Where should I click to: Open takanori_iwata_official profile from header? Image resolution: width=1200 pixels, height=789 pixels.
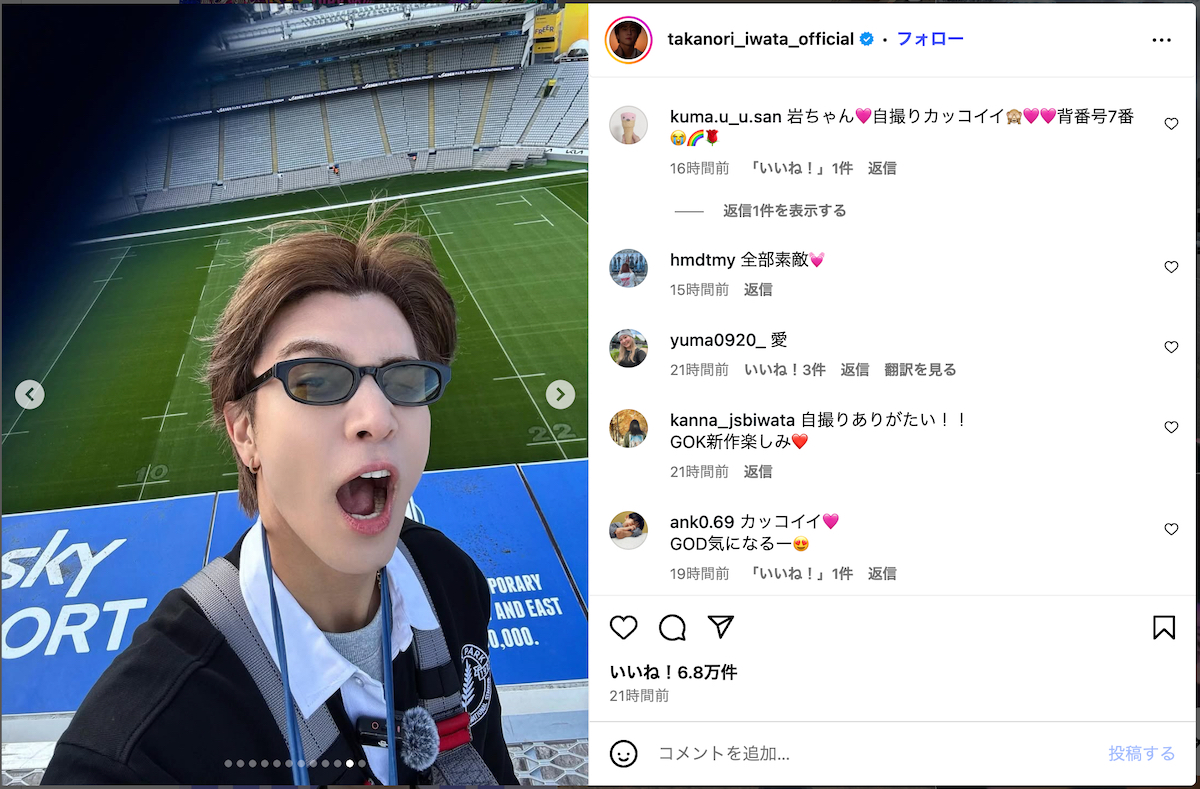click(760, 39)
